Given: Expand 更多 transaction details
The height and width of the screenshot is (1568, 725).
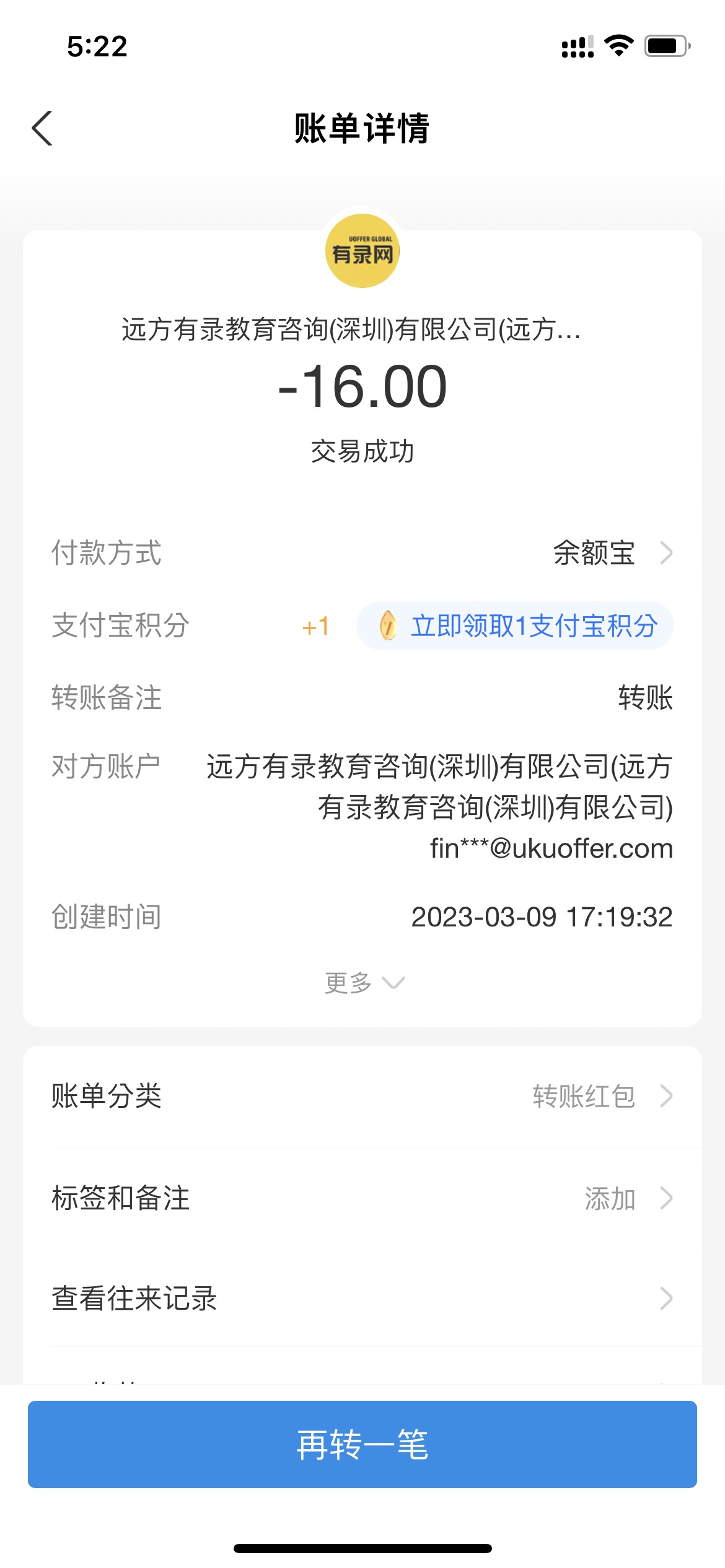Looking at the screenshot, I should pos(364,983).
